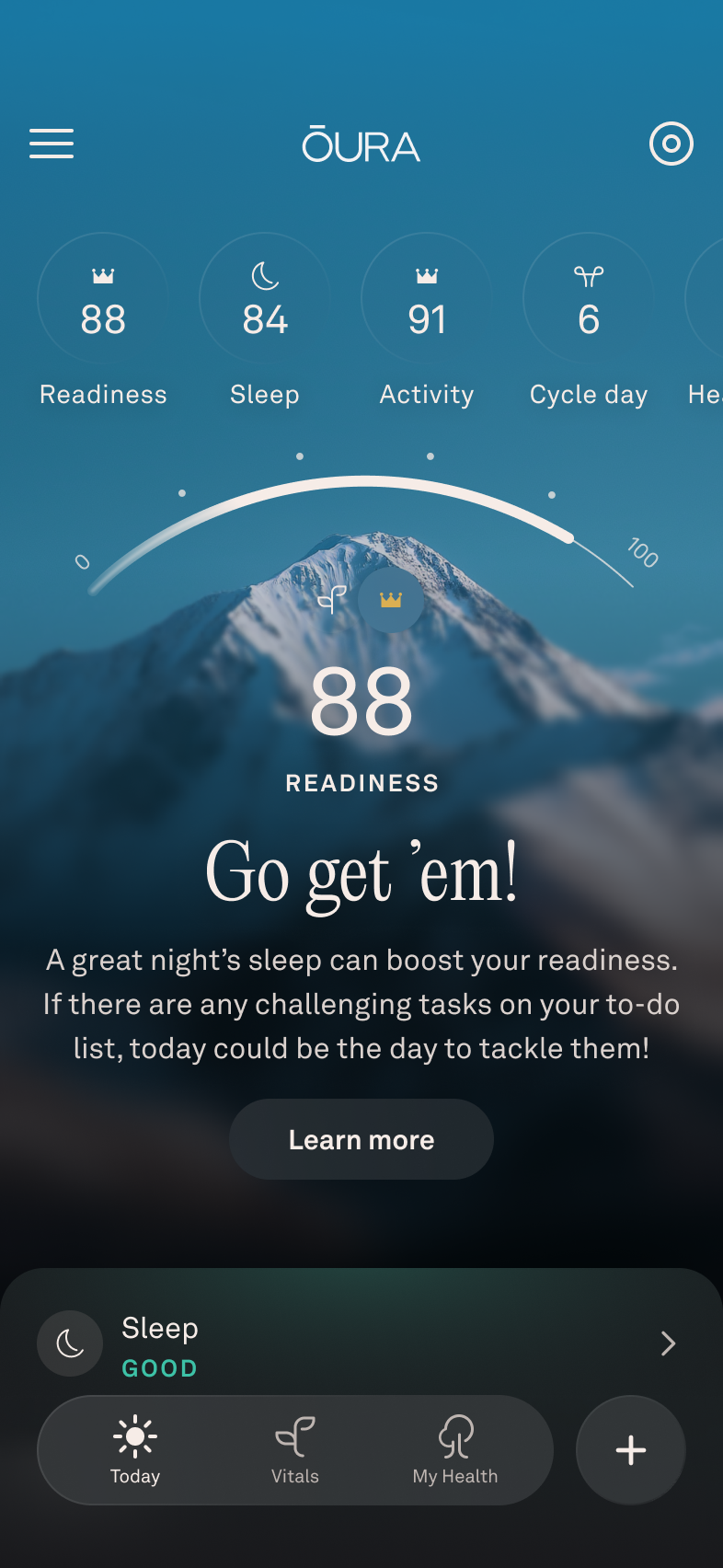Switch to the Today tab
This screenshot has width=723, height=1568.
[x=135, y=1450]
